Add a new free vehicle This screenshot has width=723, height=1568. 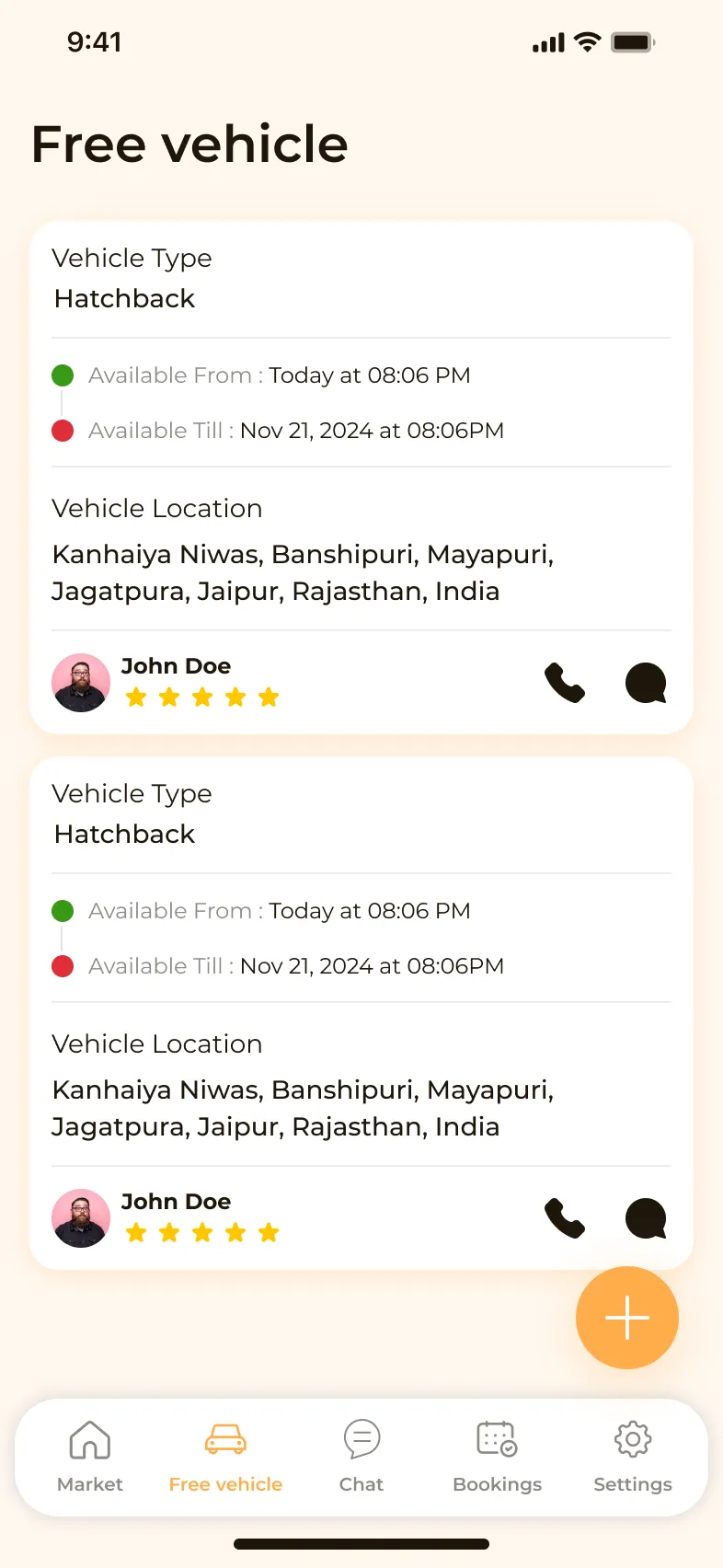coord(627,1318)
